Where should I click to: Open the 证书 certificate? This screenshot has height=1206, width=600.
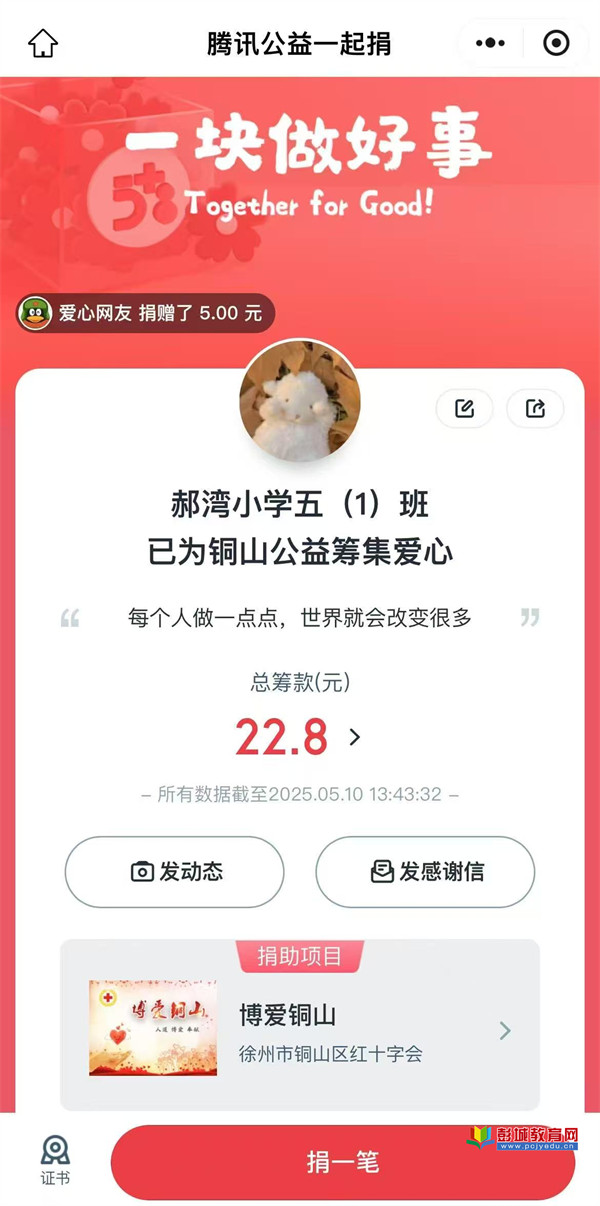[x=55, y=1160]
